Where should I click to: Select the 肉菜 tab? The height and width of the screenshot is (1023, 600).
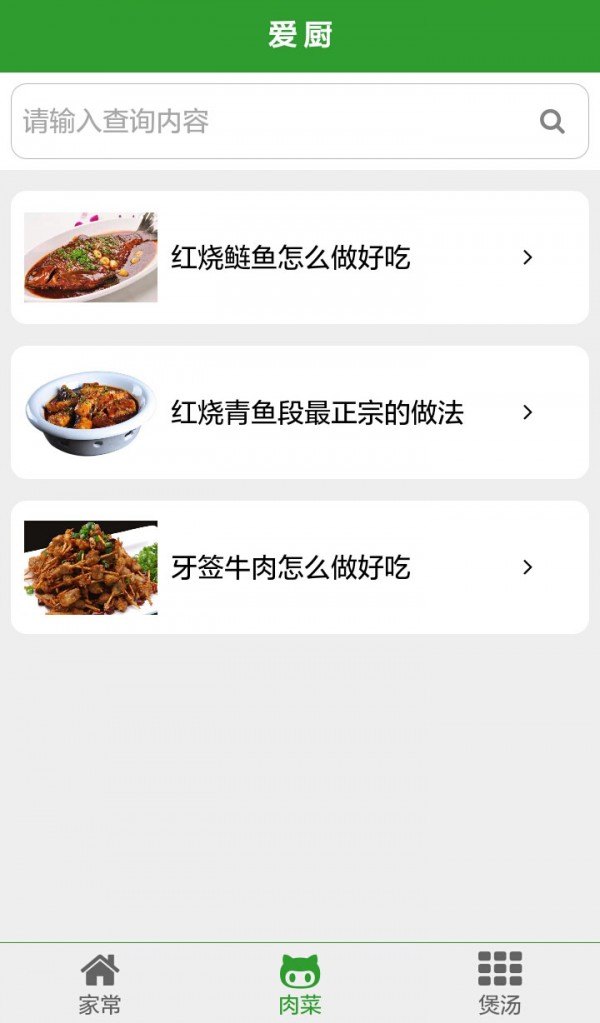pyautogui.click(x=300, y=984)
